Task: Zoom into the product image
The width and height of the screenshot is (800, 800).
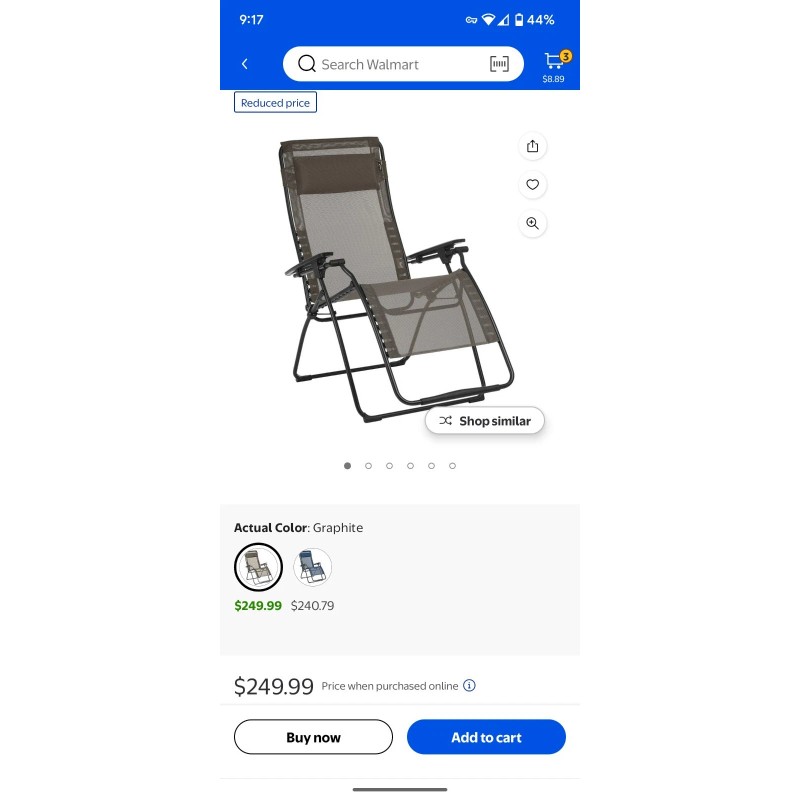Action: (x=532, y=223)
